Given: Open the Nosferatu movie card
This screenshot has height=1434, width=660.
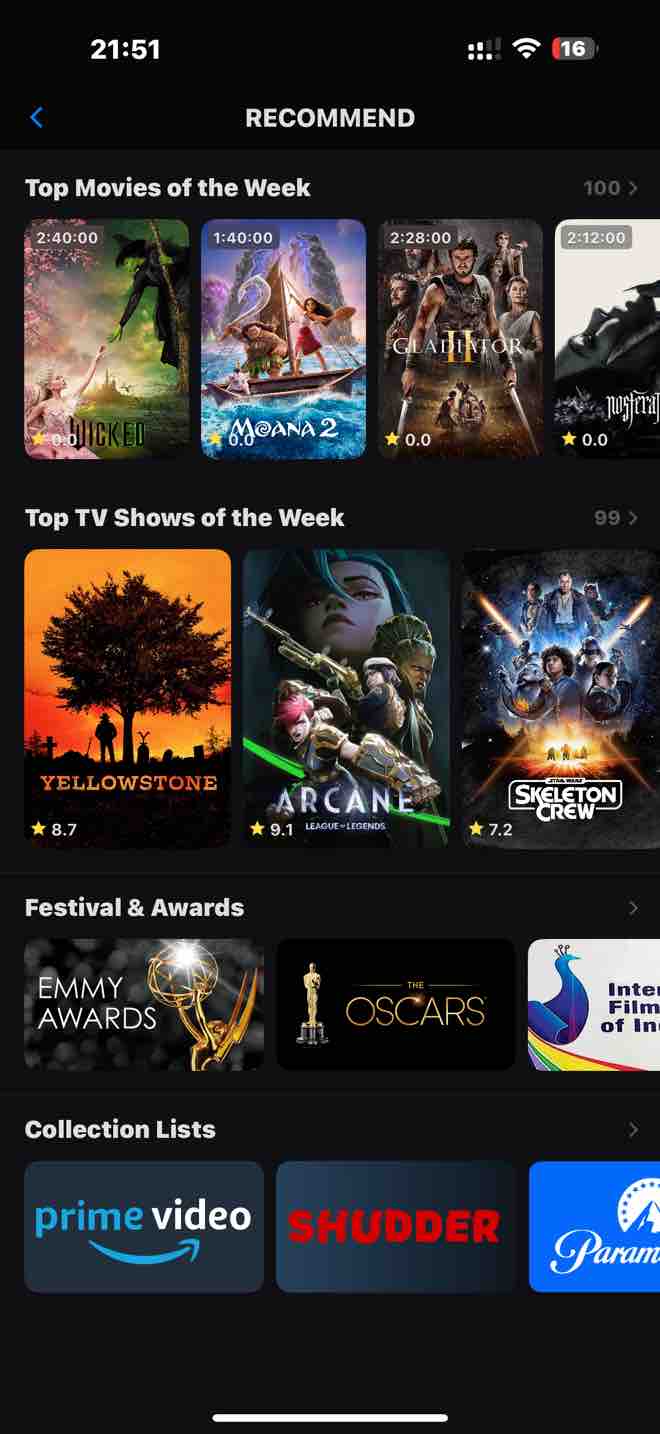Looking at the screenshot, I should (607, 338).
